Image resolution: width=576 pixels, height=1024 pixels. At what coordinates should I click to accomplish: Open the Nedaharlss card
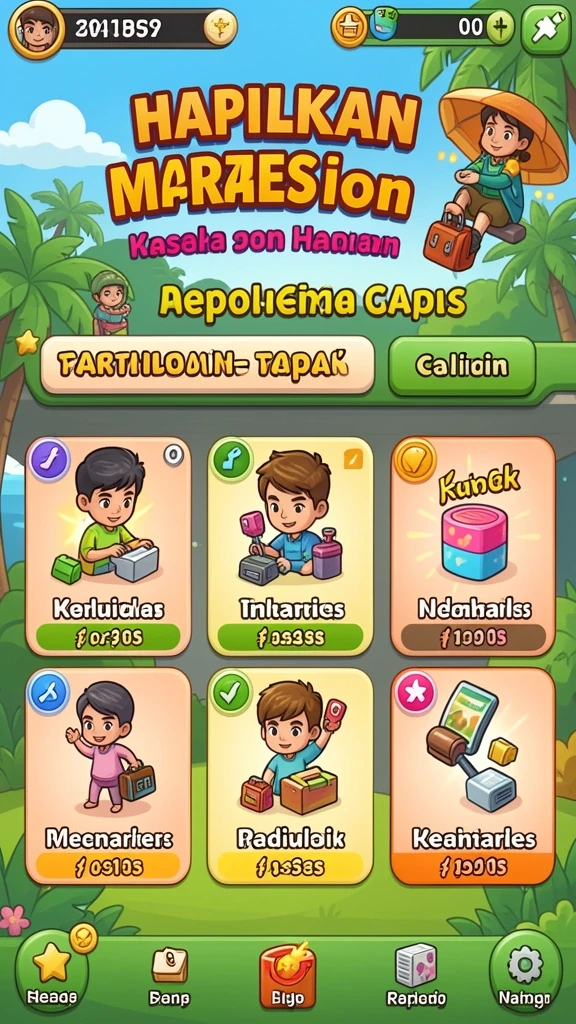tap(473, 546)
